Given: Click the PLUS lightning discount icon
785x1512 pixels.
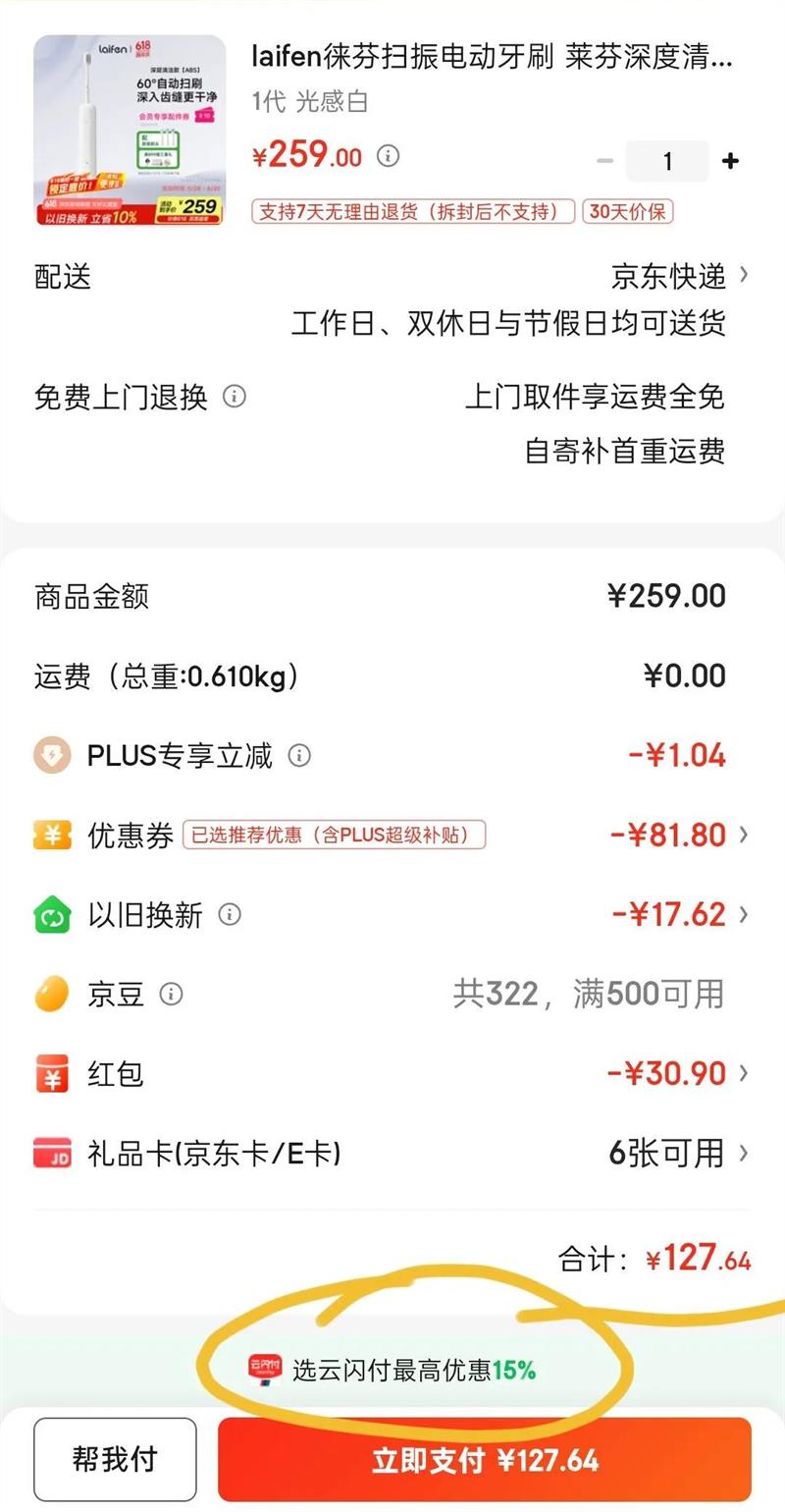Looking at the screenshot, I should pos(52,755).
